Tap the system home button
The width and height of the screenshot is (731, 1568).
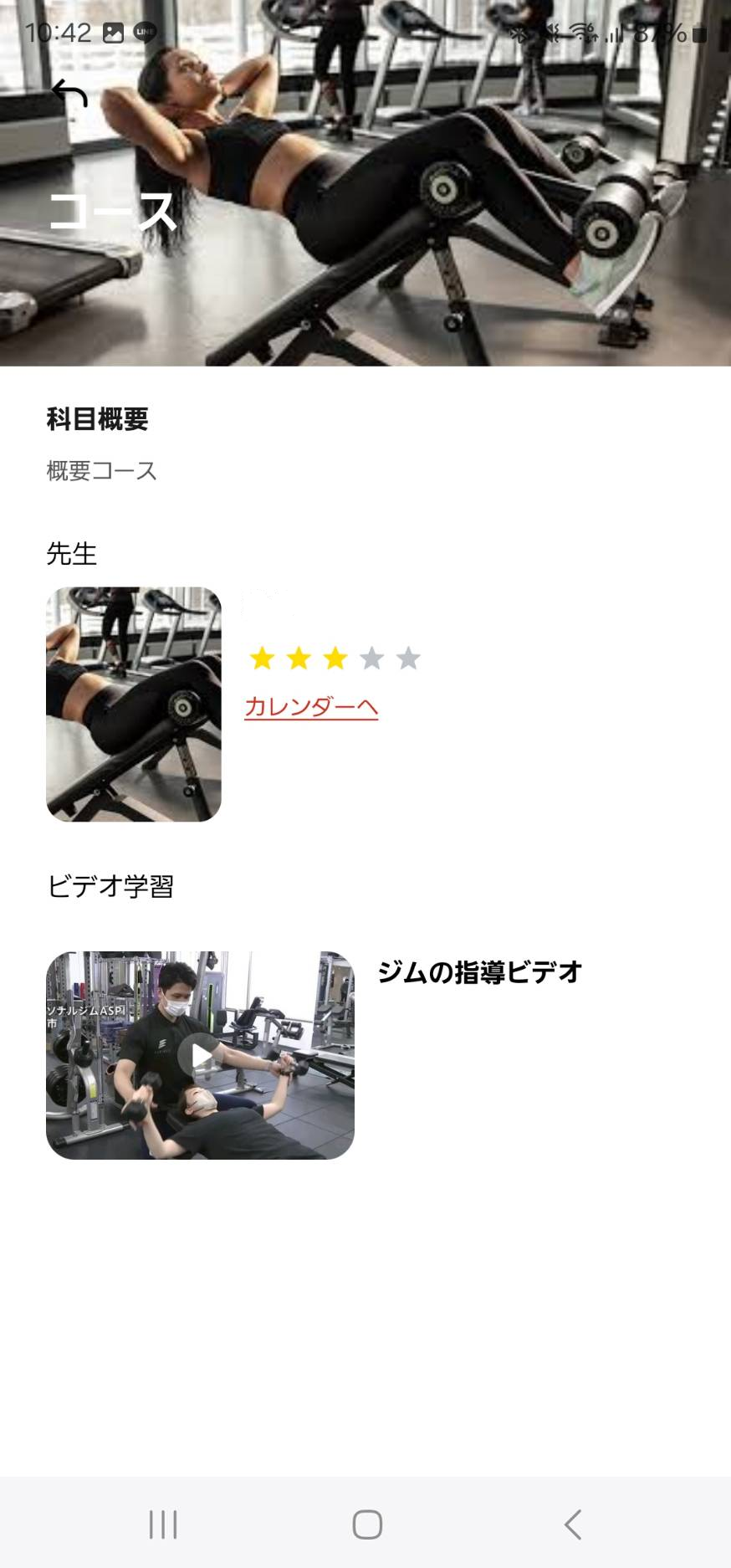point(367,1524)
